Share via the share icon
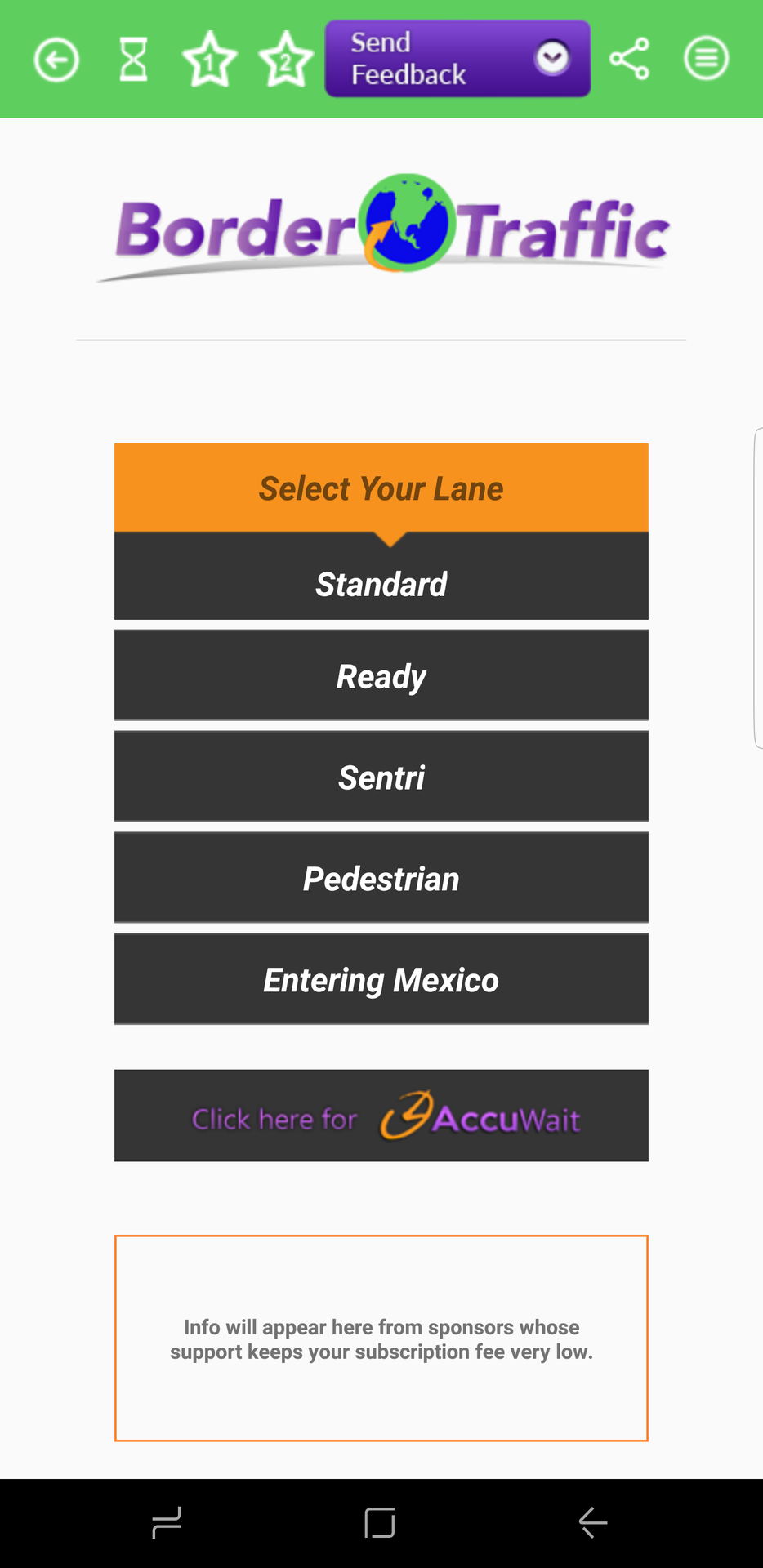 [x=629, y=59]
